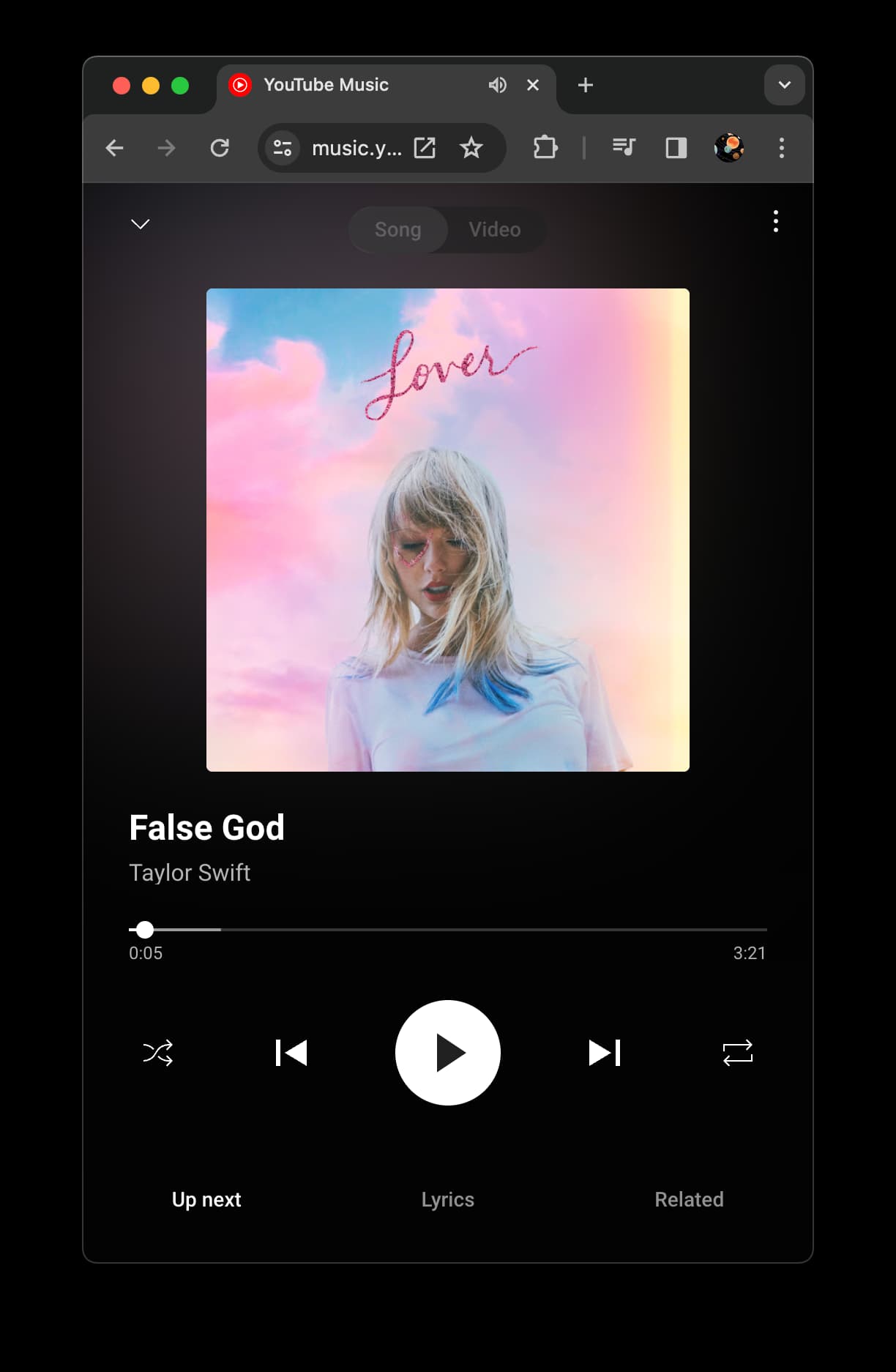Open a new browser tab
Screen dimensions: 896x1372
coord(585,85)
